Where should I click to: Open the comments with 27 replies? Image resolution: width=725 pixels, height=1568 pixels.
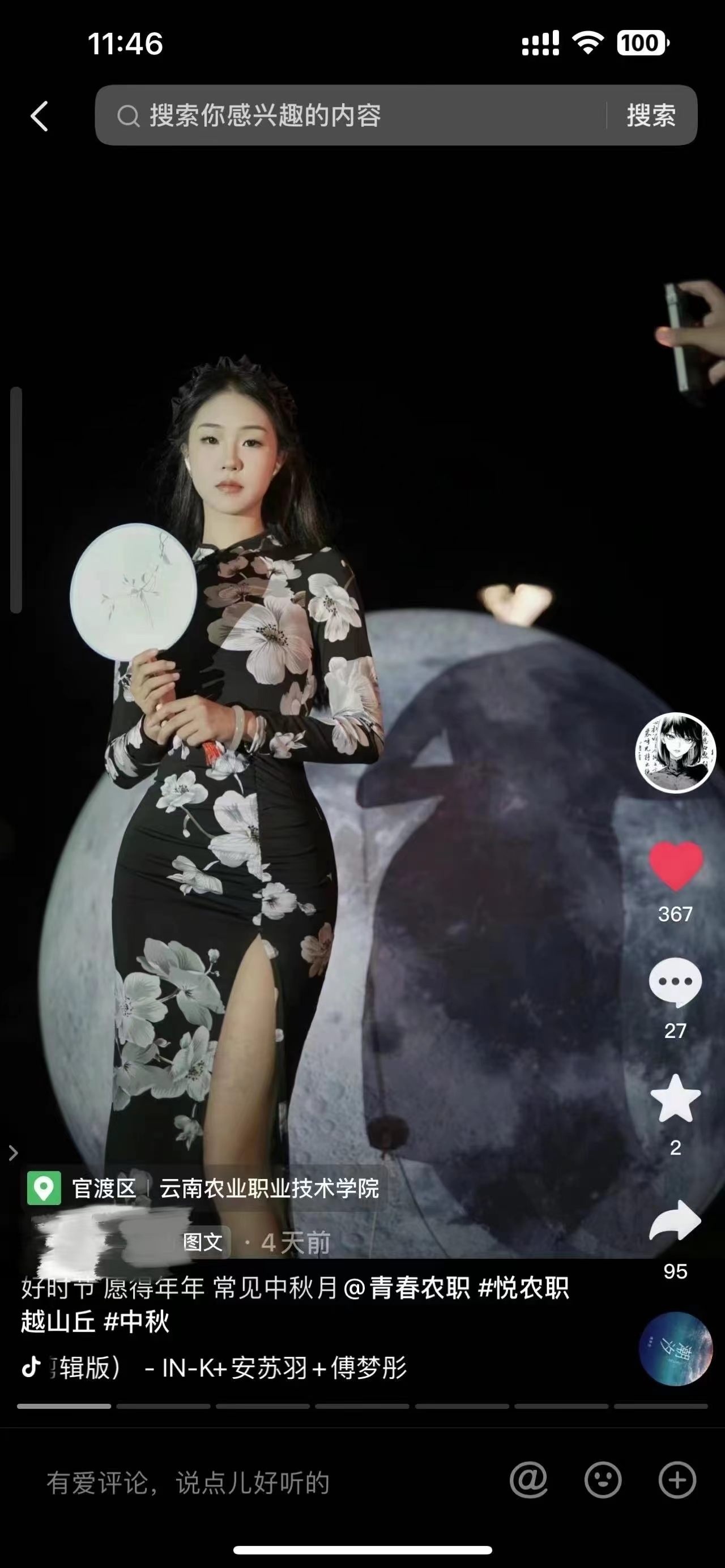(x=675, y=983)
